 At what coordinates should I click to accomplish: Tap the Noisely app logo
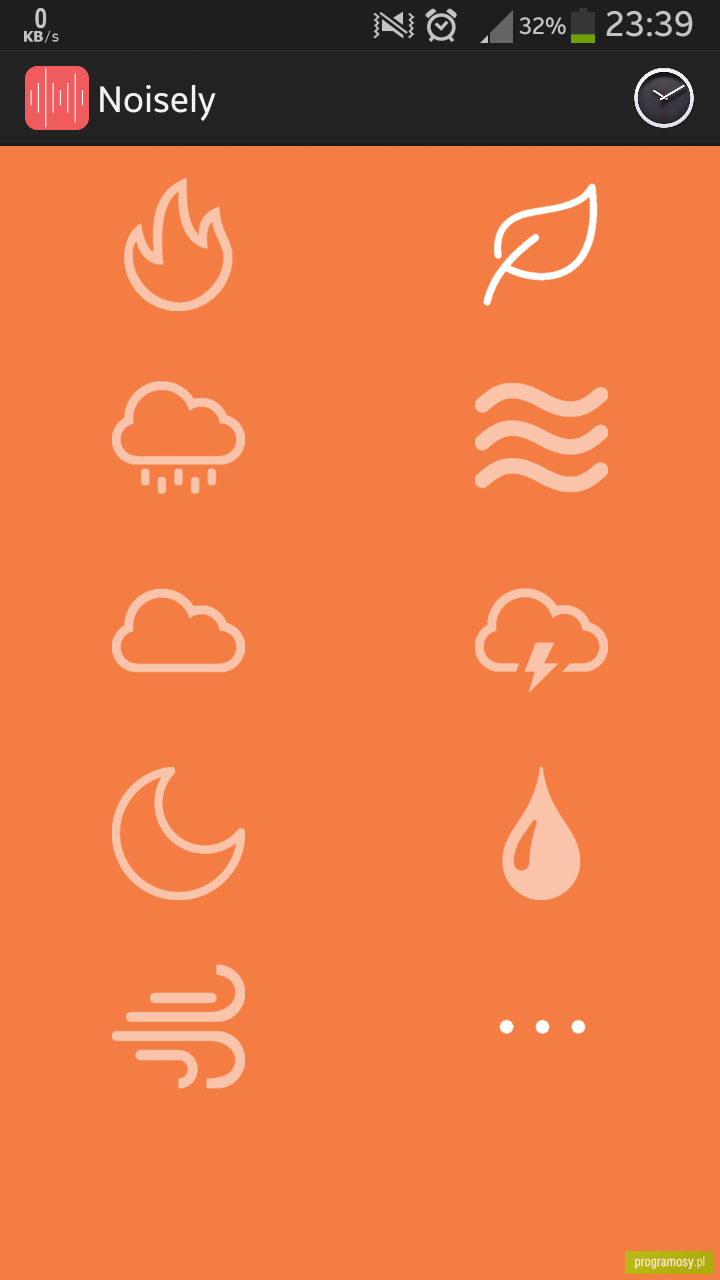(x=57, y=98)
